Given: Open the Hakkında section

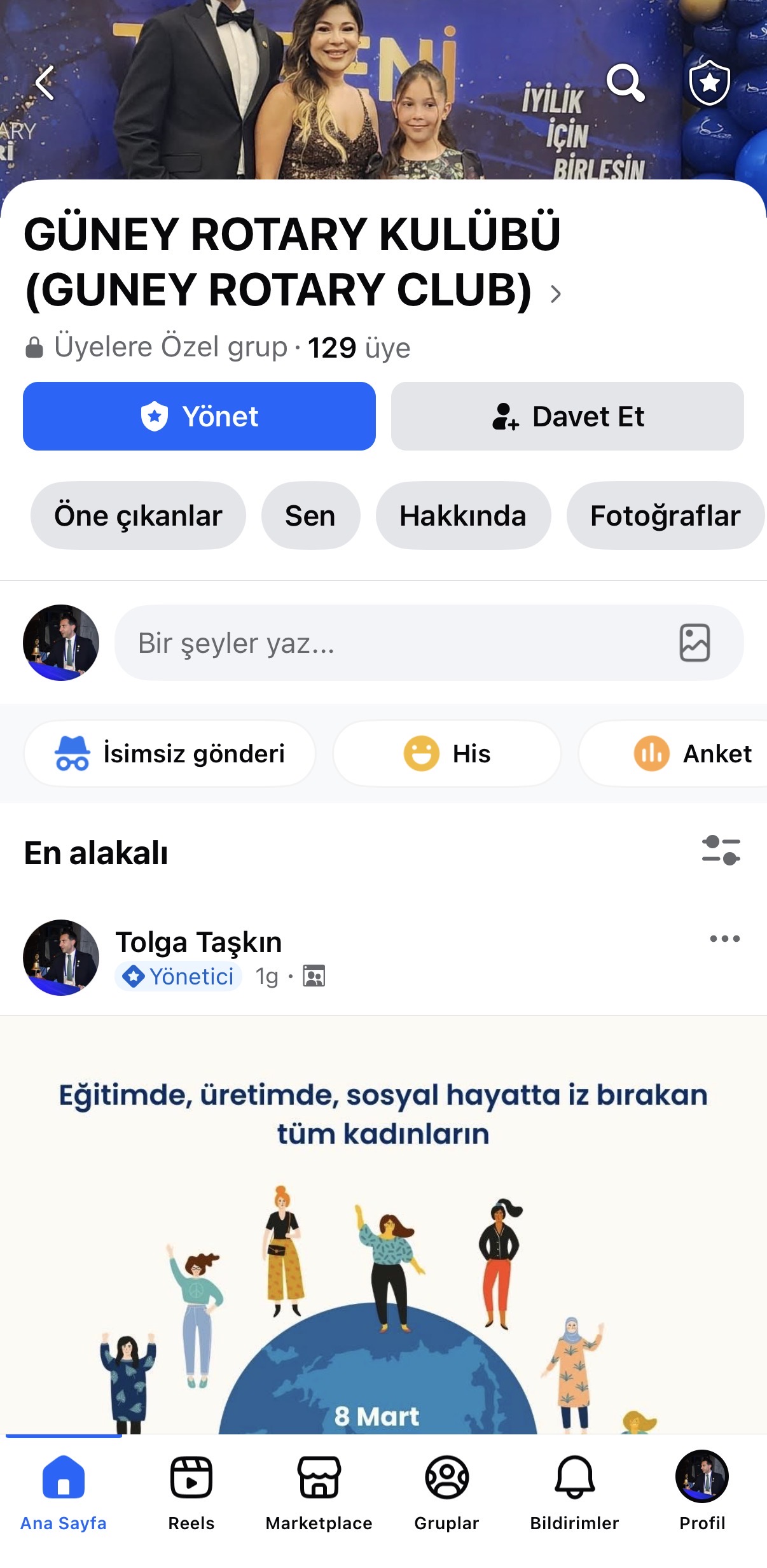Looking at the screenshot, I should click(x=463, y=515).
